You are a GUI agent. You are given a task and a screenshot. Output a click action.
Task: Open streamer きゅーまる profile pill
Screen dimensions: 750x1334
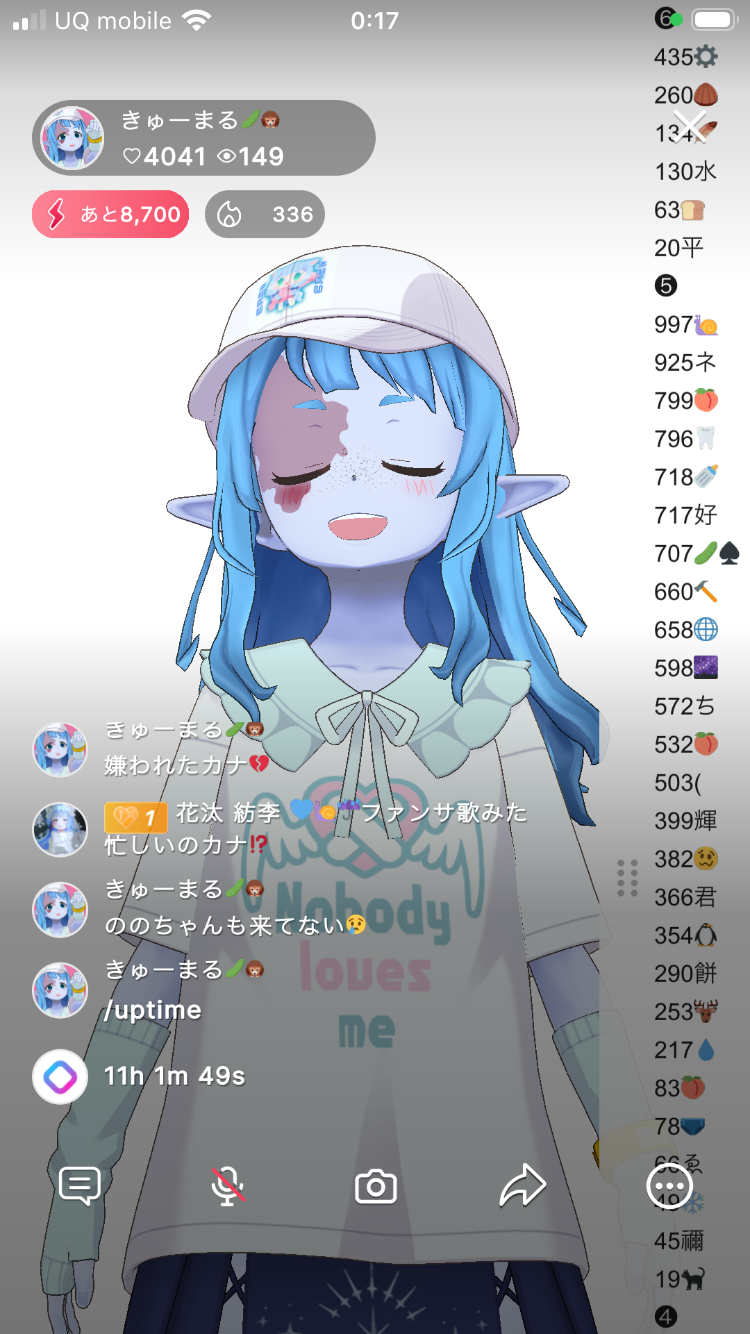(x=204, y=139)
